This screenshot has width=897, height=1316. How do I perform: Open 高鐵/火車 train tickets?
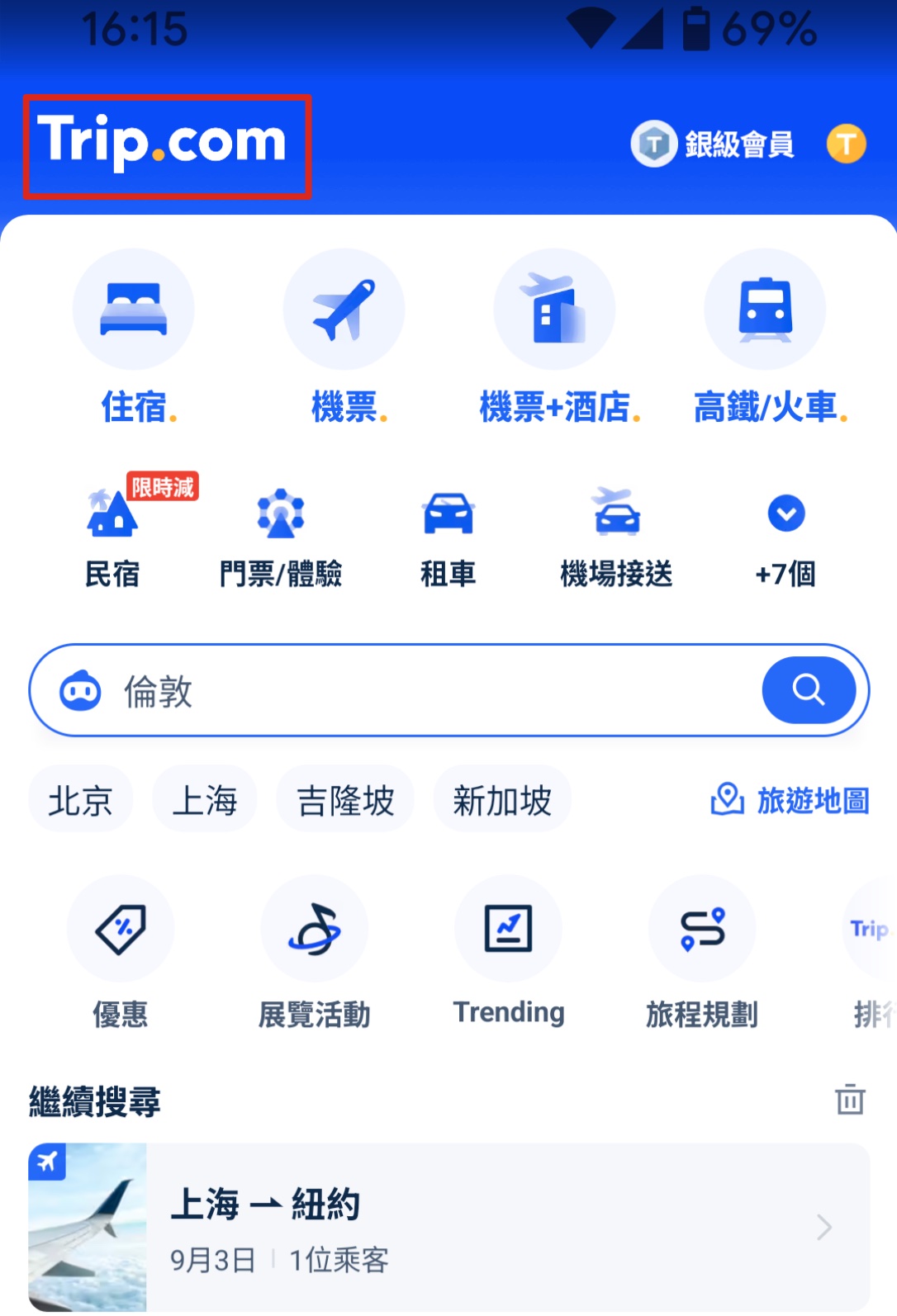tap(766, 336)
